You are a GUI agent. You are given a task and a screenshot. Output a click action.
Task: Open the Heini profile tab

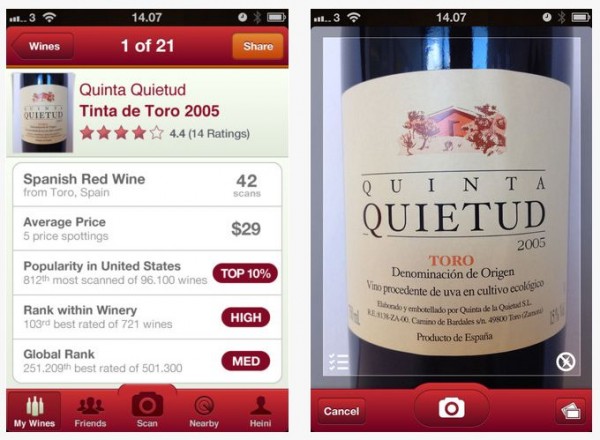[x=261, y=412]
